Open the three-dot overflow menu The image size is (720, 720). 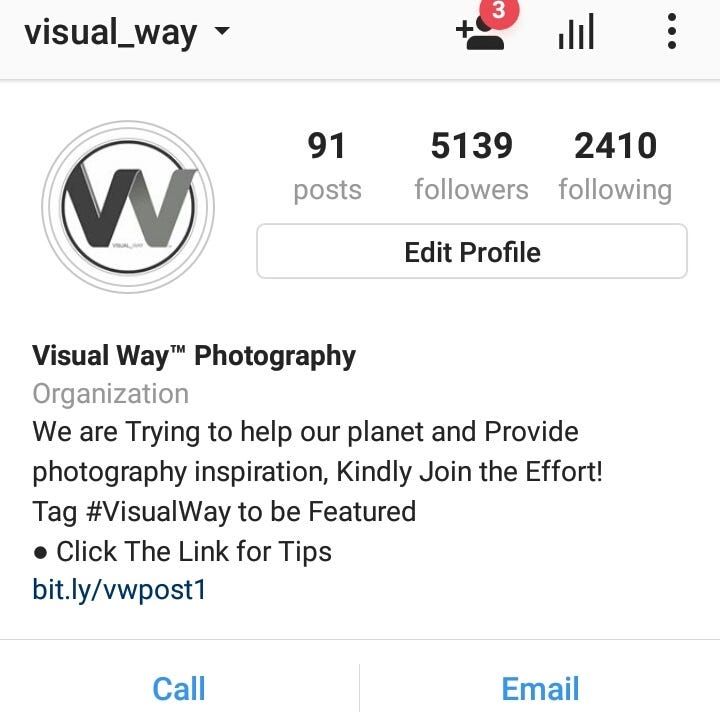click(x=671, y=31)
